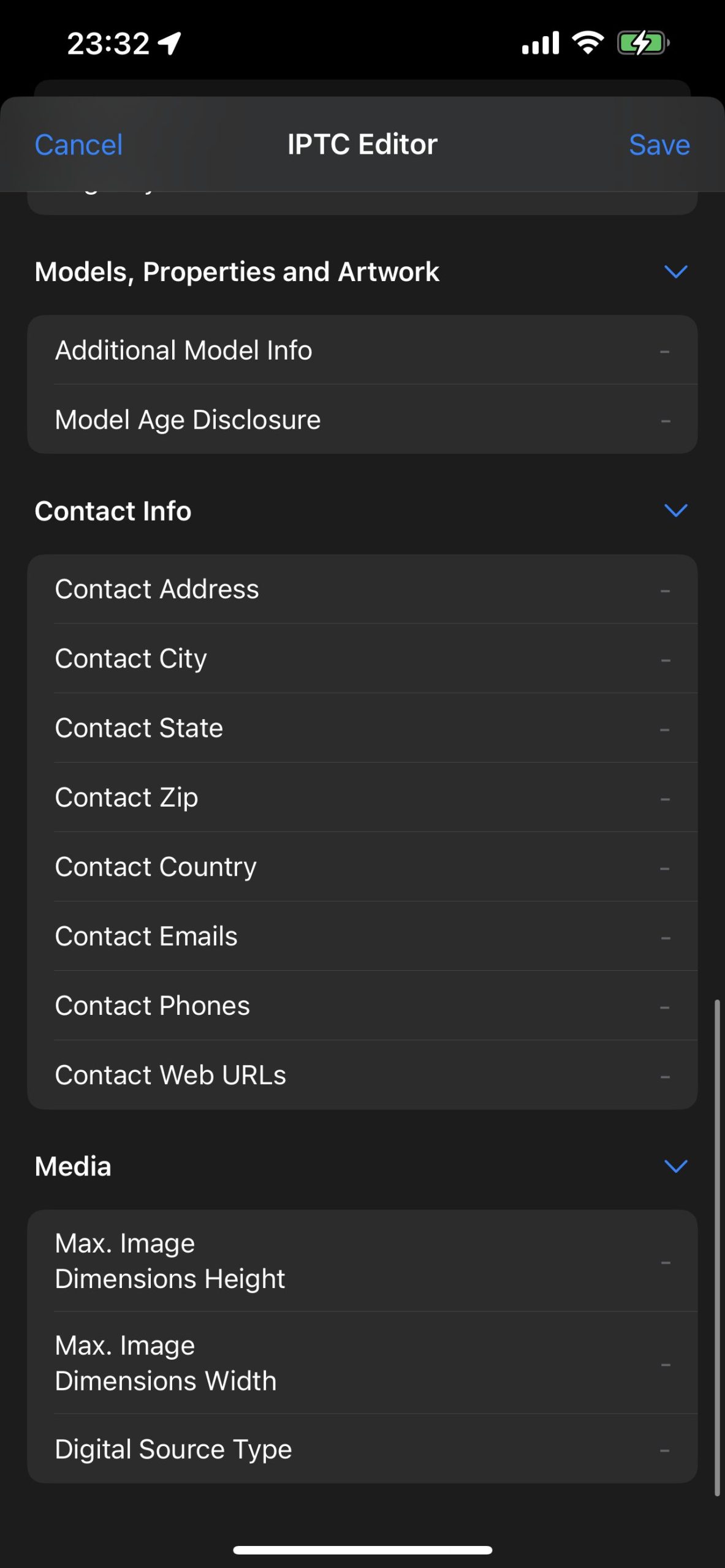Edit the Contact Address field
This screenshot has height=1568, width=725.
[362, 589]
